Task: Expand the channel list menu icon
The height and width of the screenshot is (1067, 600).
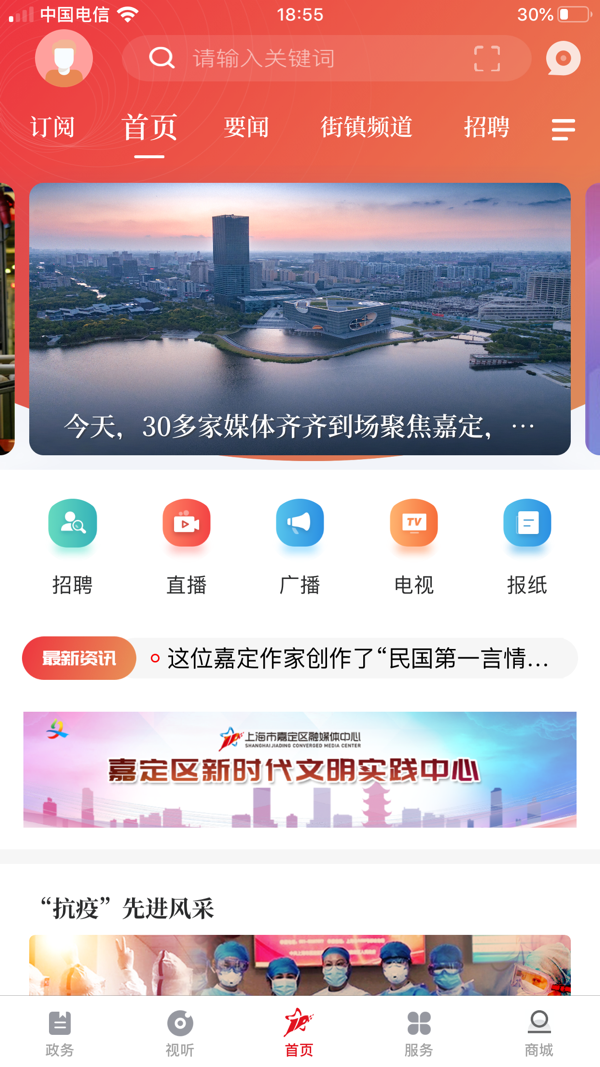Action: click(563, 129)
